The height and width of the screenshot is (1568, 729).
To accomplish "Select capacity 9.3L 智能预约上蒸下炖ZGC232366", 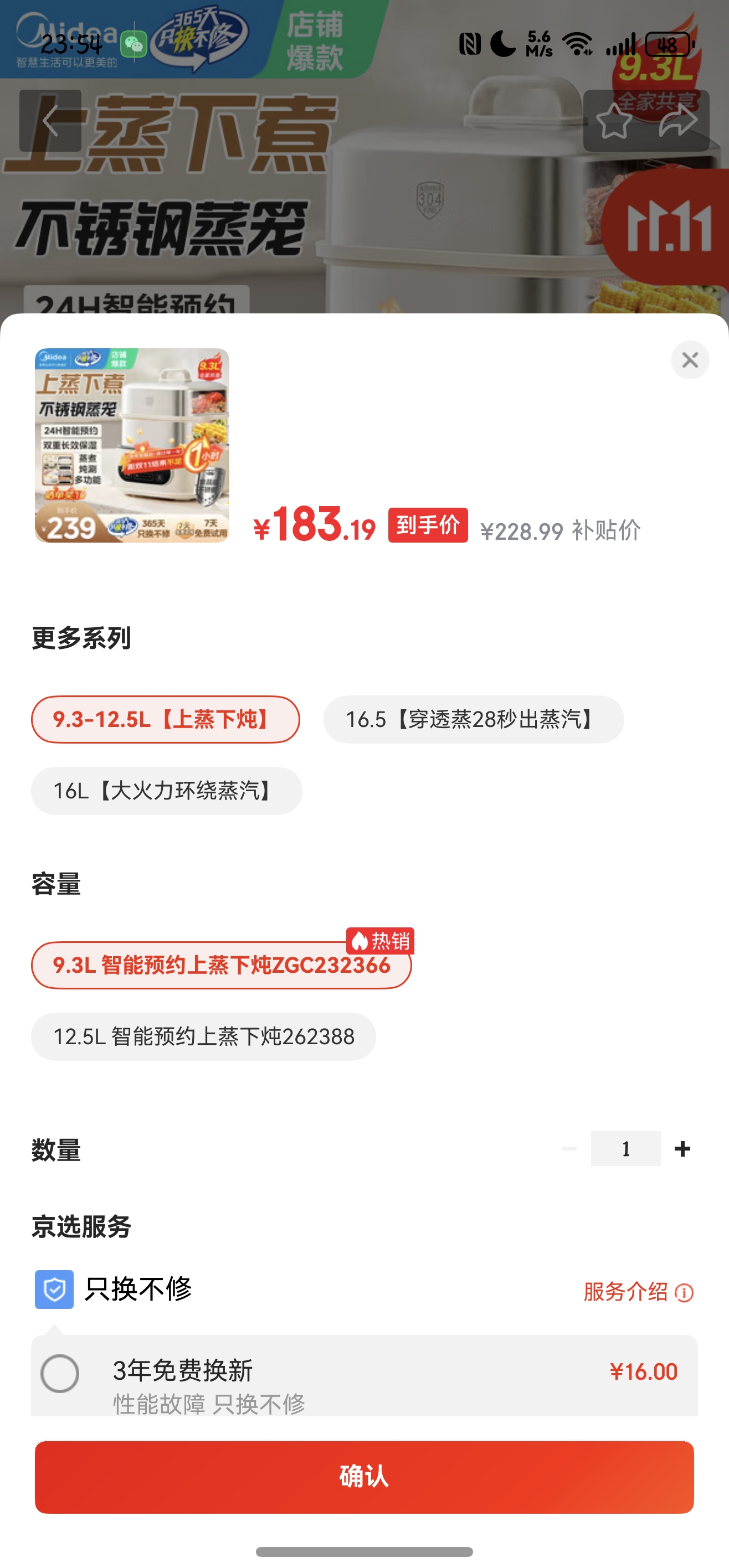I will (221, 966).
